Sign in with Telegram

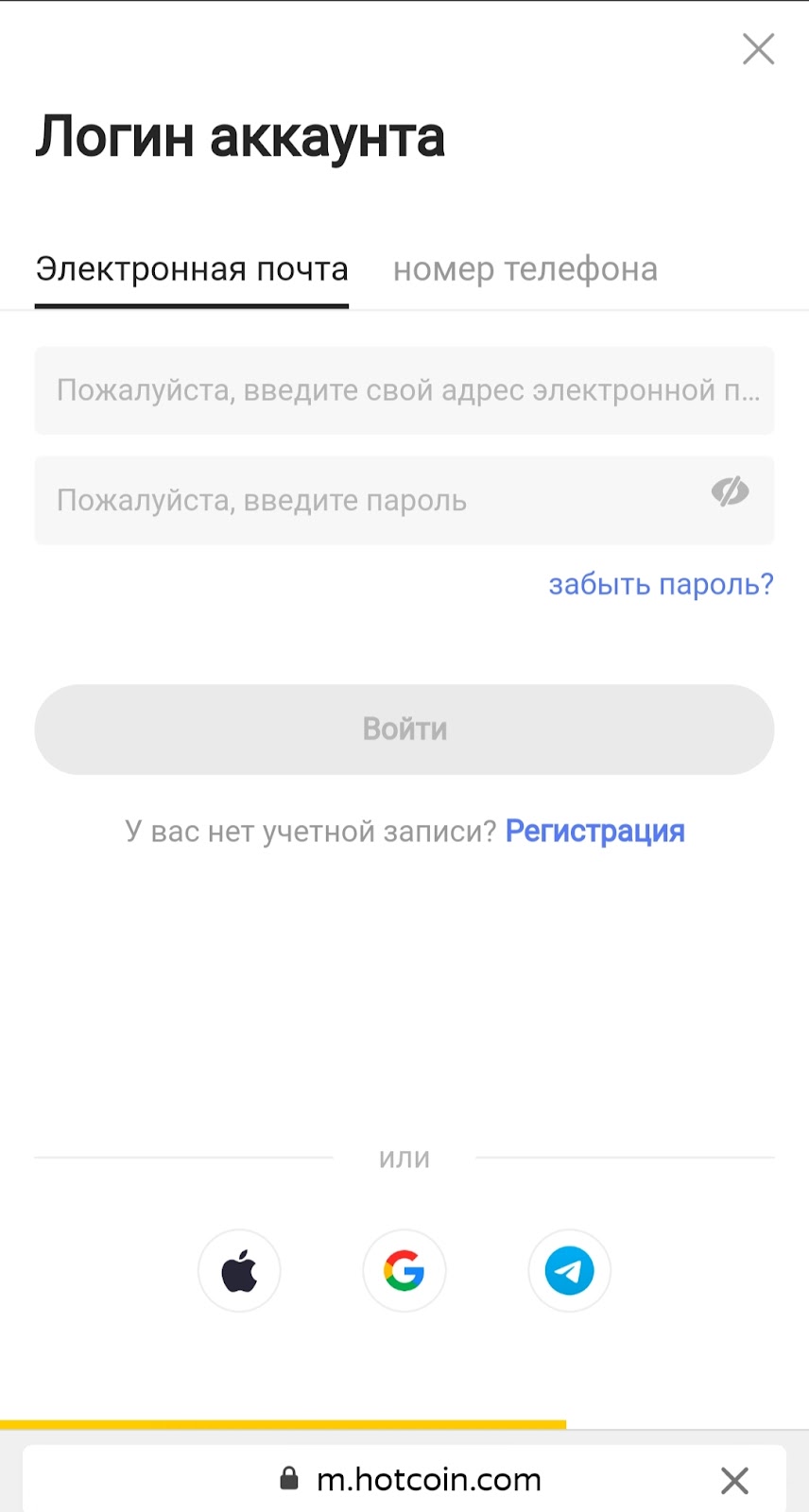569,1270
